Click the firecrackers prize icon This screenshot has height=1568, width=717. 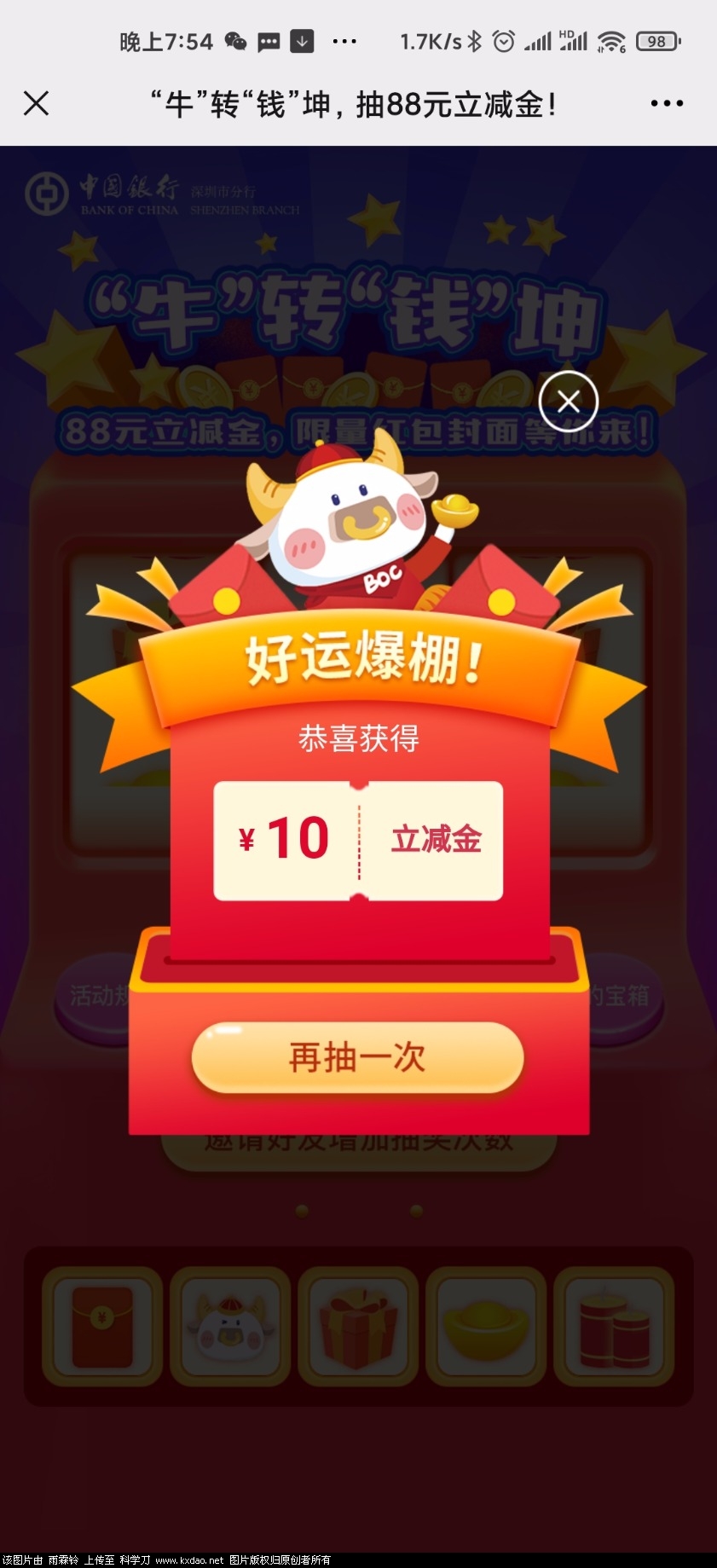(x=613, y=1328)
